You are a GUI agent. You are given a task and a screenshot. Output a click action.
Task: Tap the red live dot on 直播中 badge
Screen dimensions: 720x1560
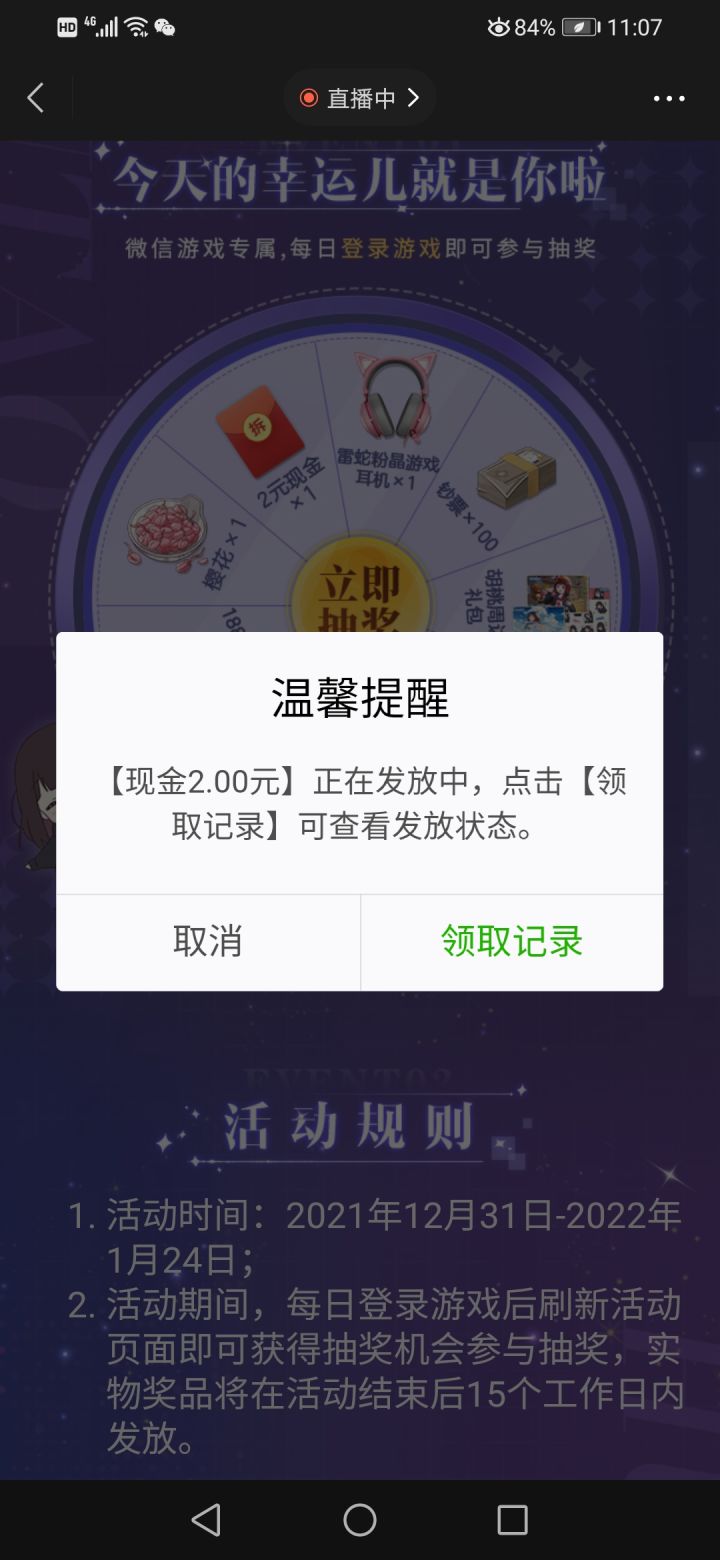click(309, 97)
